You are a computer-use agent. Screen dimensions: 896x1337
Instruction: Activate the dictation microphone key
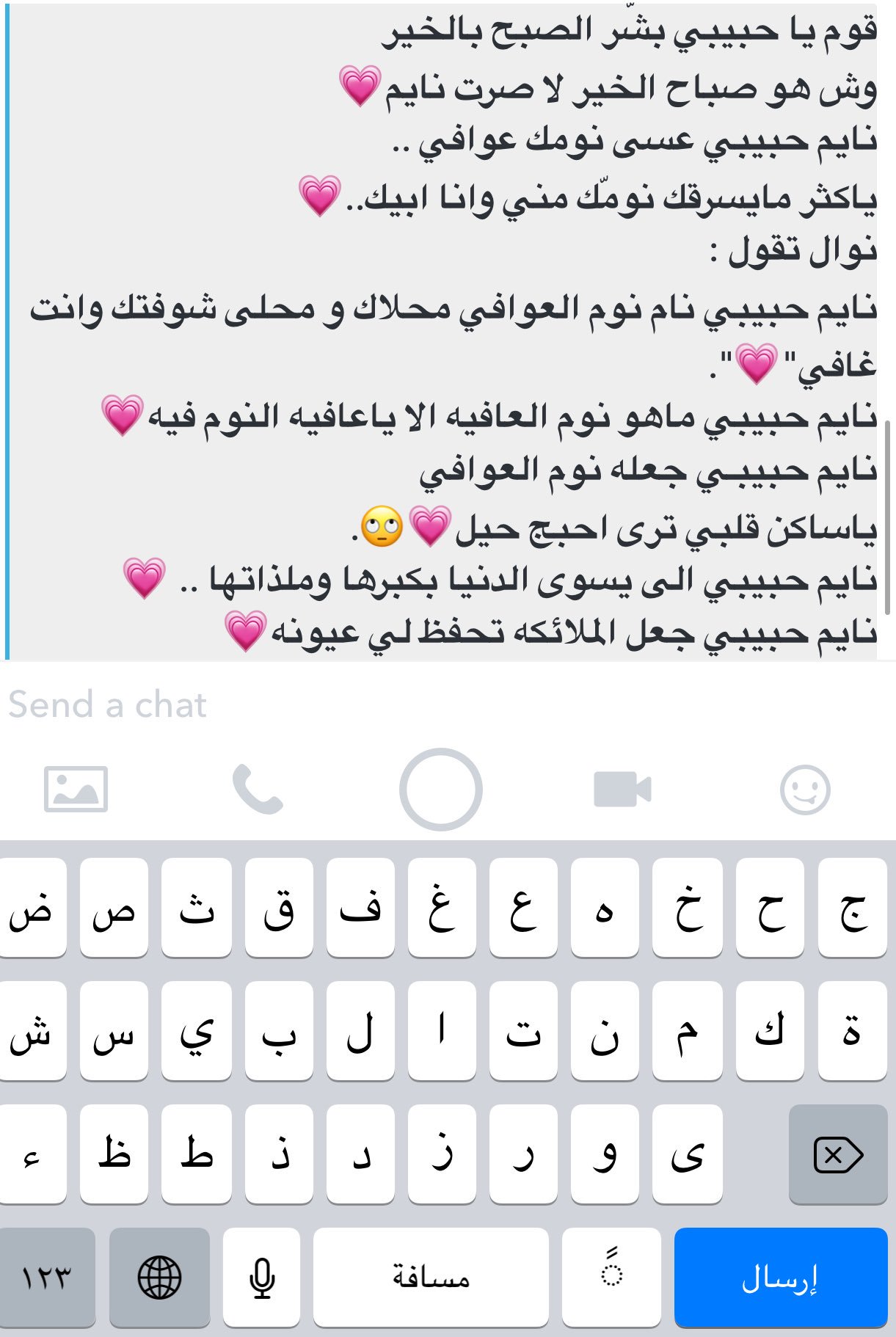(x=261, y=1278)
